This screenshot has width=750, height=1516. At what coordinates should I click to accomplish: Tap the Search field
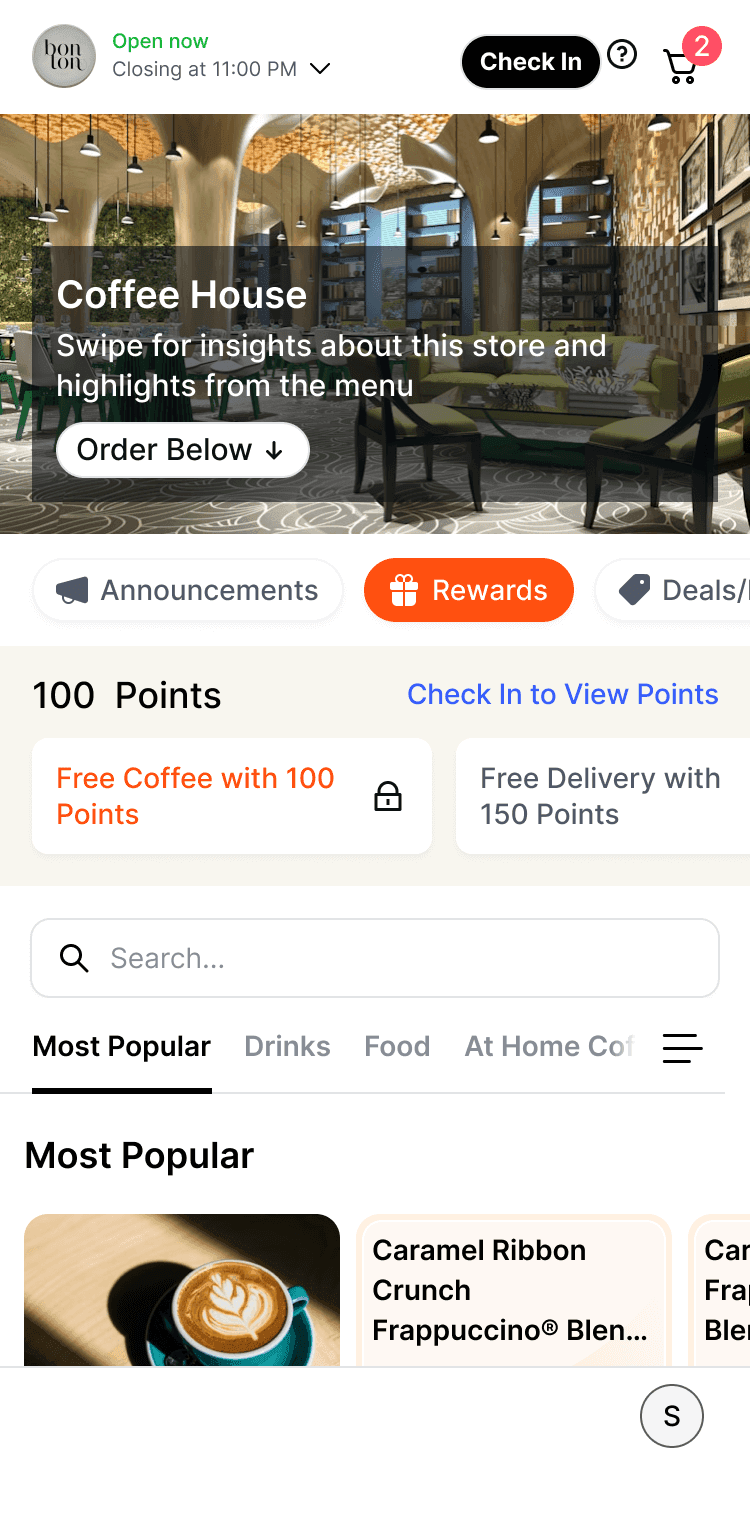375,958
